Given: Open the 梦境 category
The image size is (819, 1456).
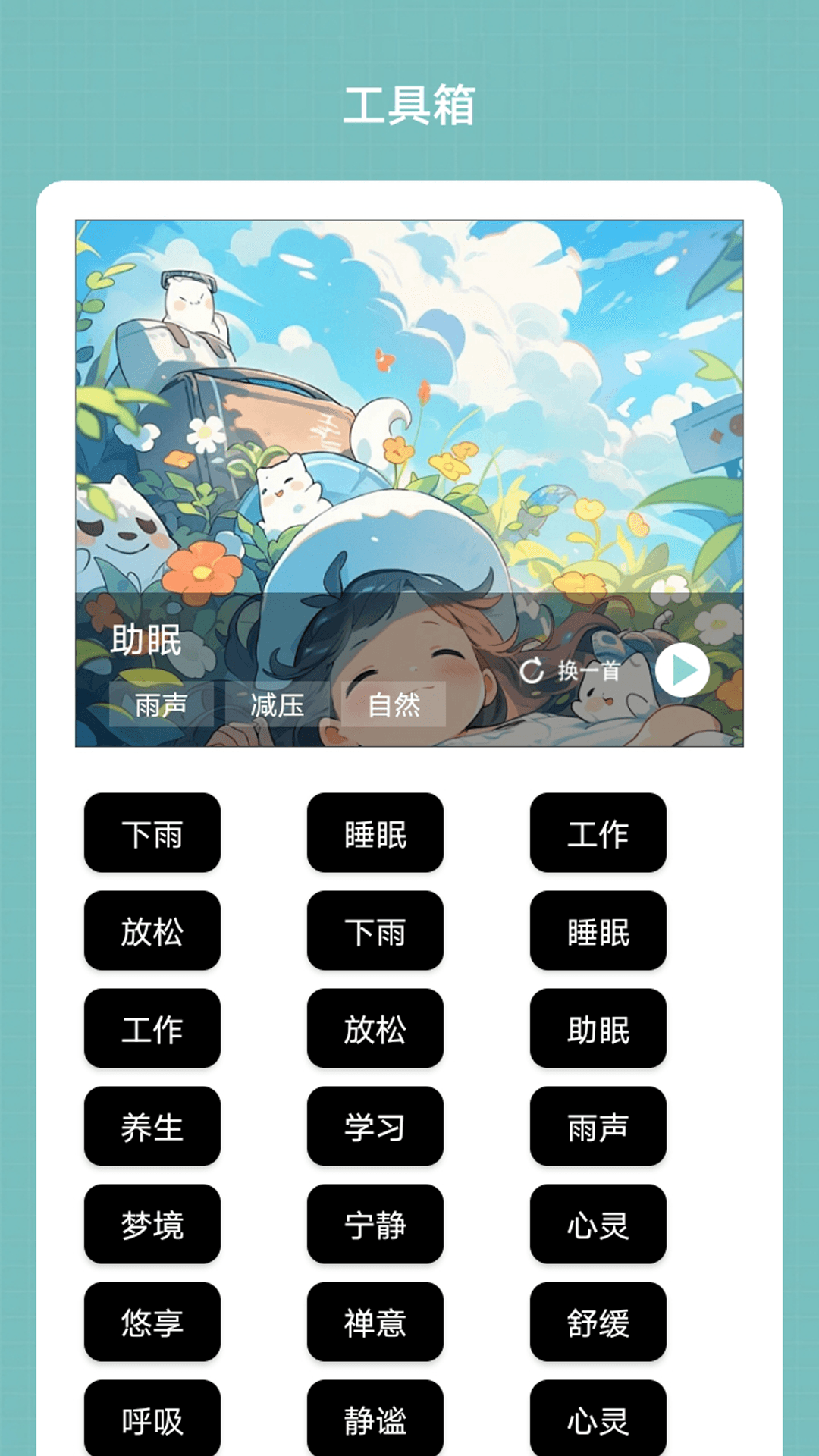Looking at the screenshot, I should [152, 1224].
